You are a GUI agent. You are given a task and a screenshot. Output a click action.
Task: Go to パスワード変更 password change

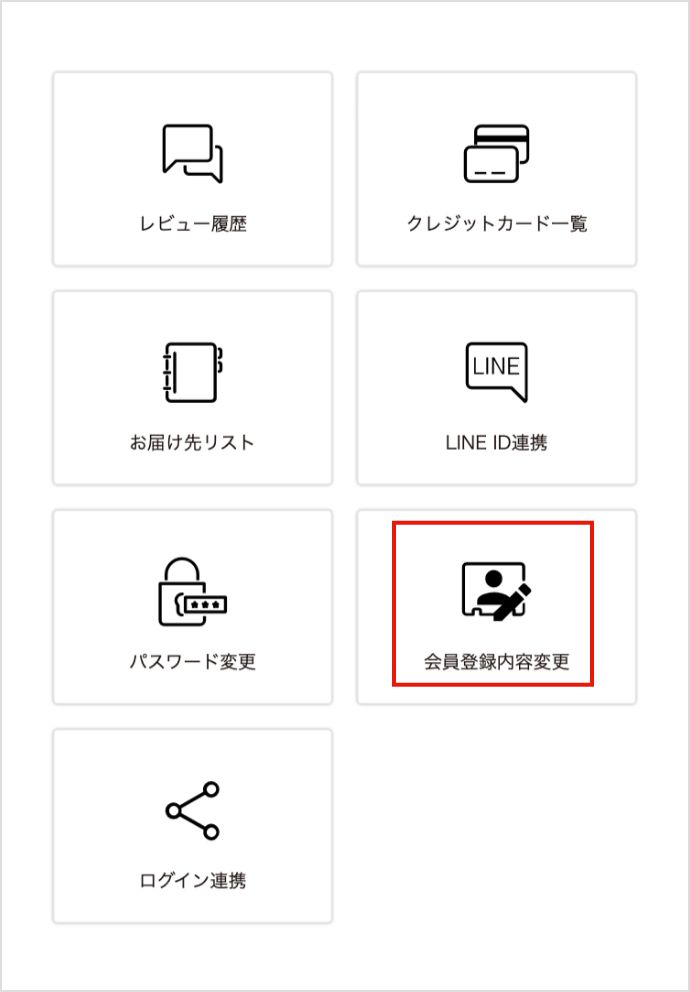point(192,607)
